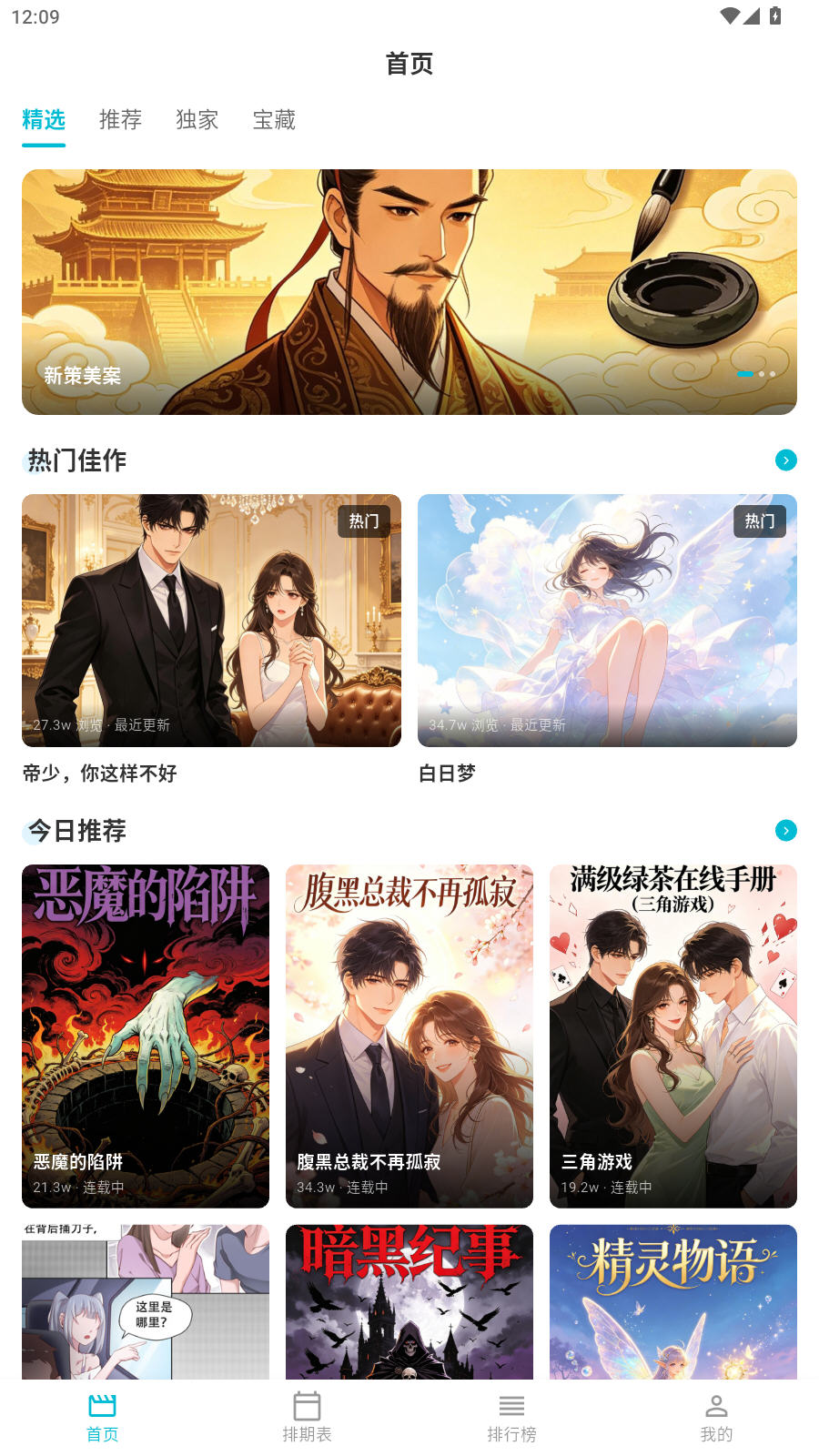Tap the 热门 badge on 帝少，你这样不好 cover
Screen dimensions: 819x1456
pyautogui.click(x=363, y=521)
